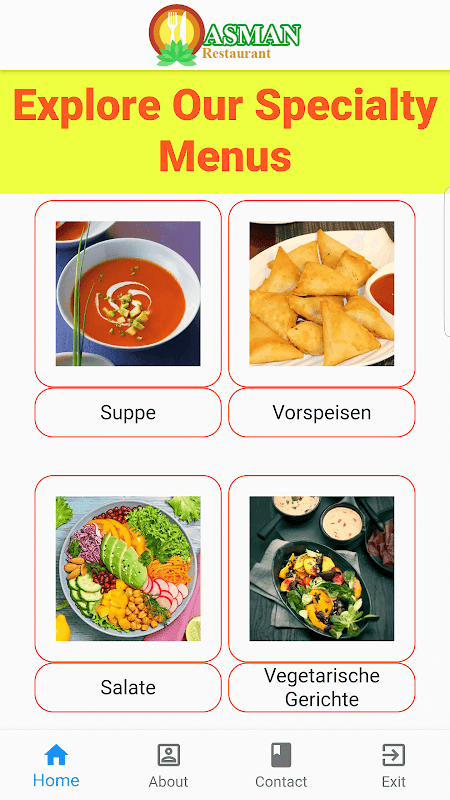Open the Vorspeisen samosa picture tile
This screenshot has height=800, width=450.
pos(322,293)
